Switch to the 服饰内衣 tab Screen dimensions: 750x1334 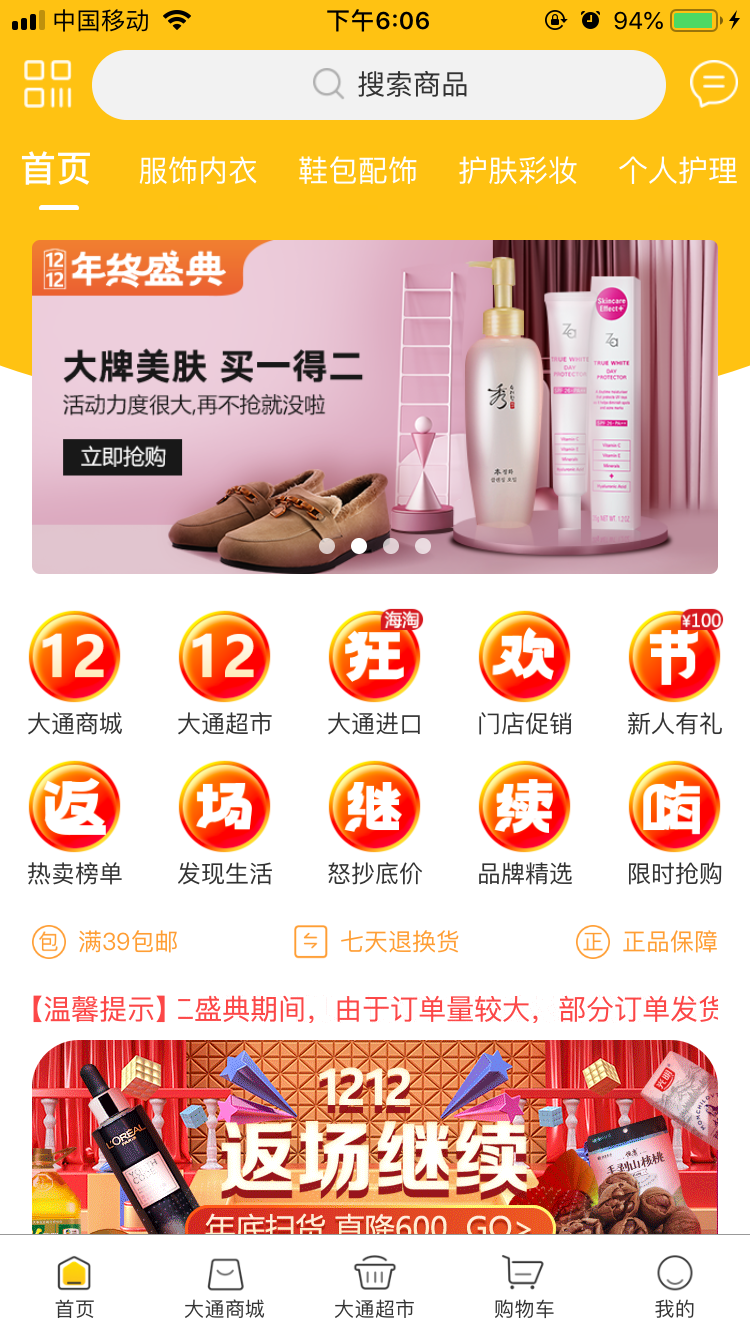tap(197, 171)
